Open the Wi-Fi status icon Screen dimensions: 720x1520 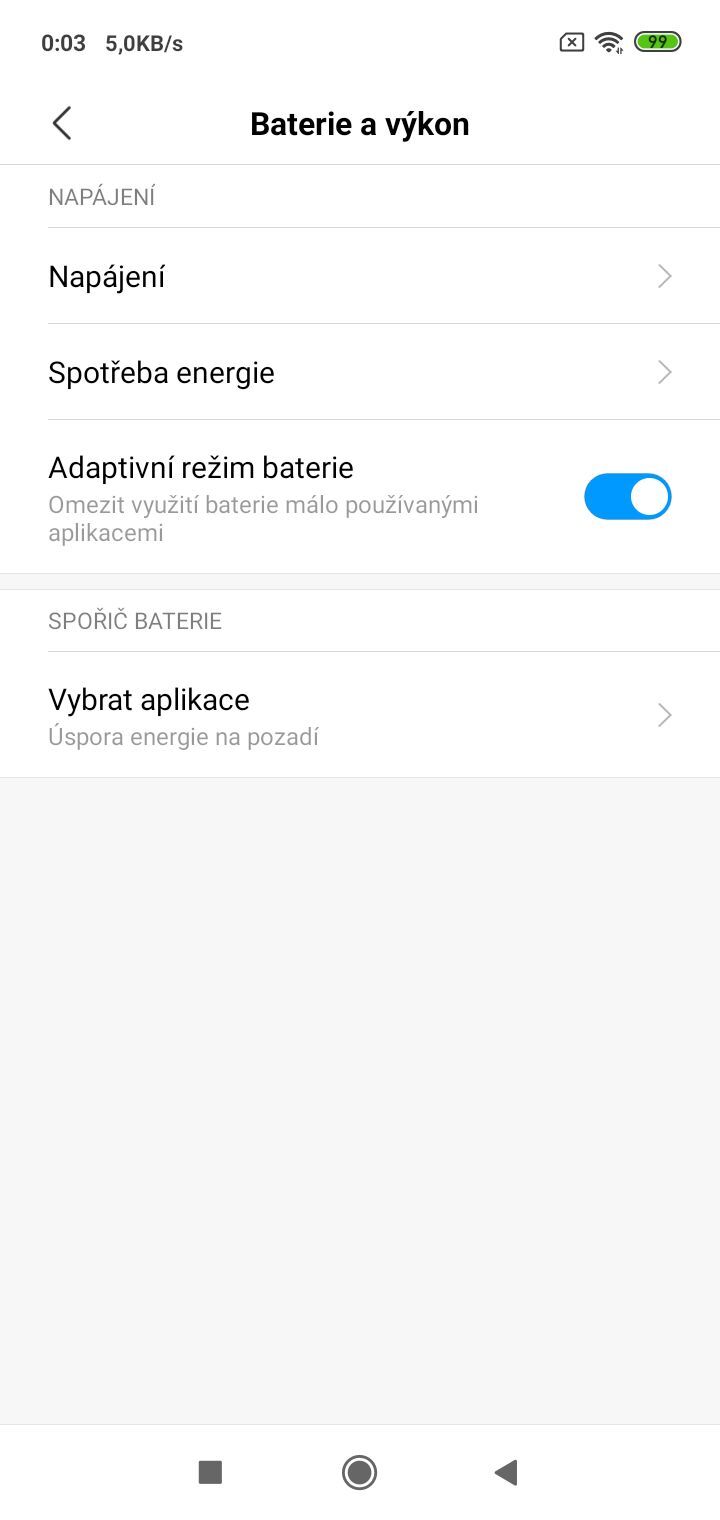(x=610, y=42)
